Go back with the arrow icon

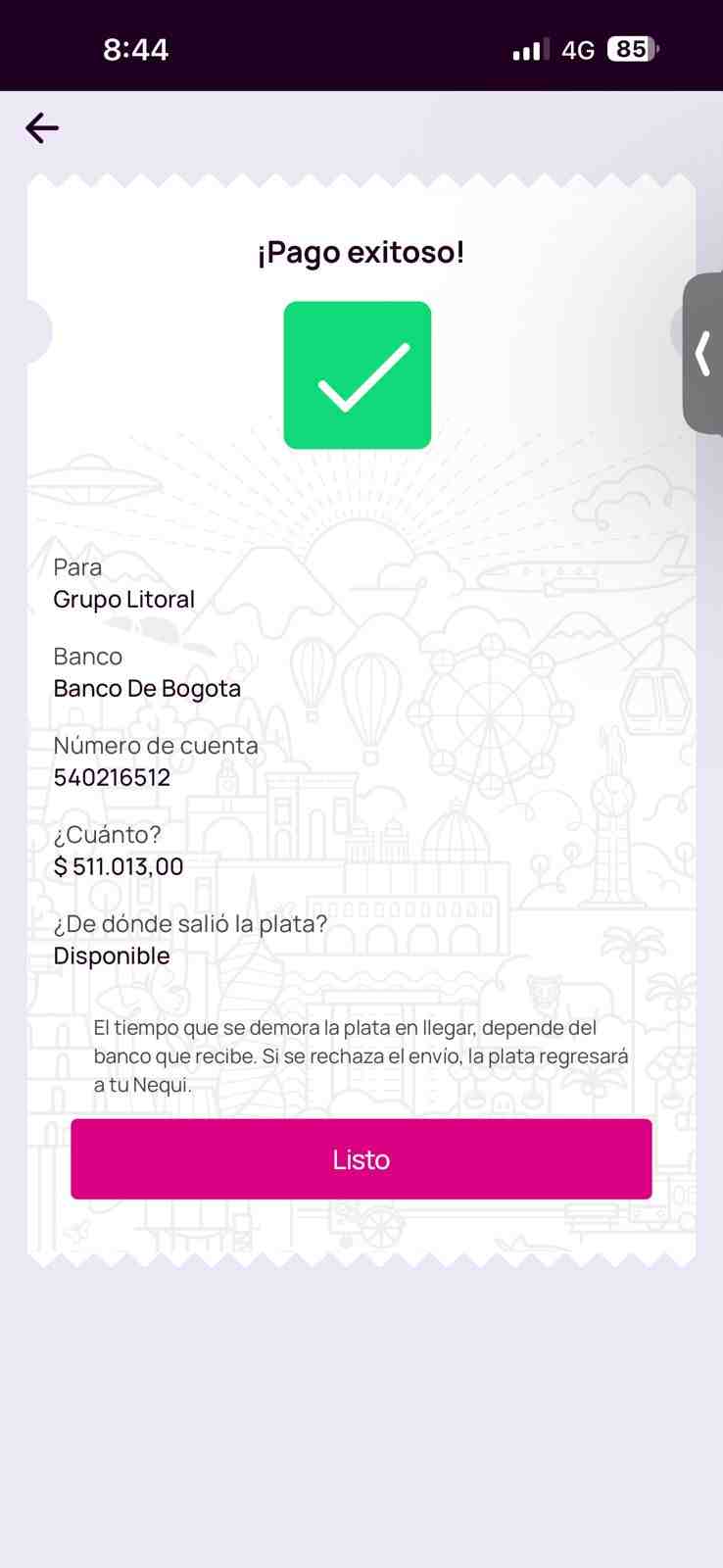[42, 127]
